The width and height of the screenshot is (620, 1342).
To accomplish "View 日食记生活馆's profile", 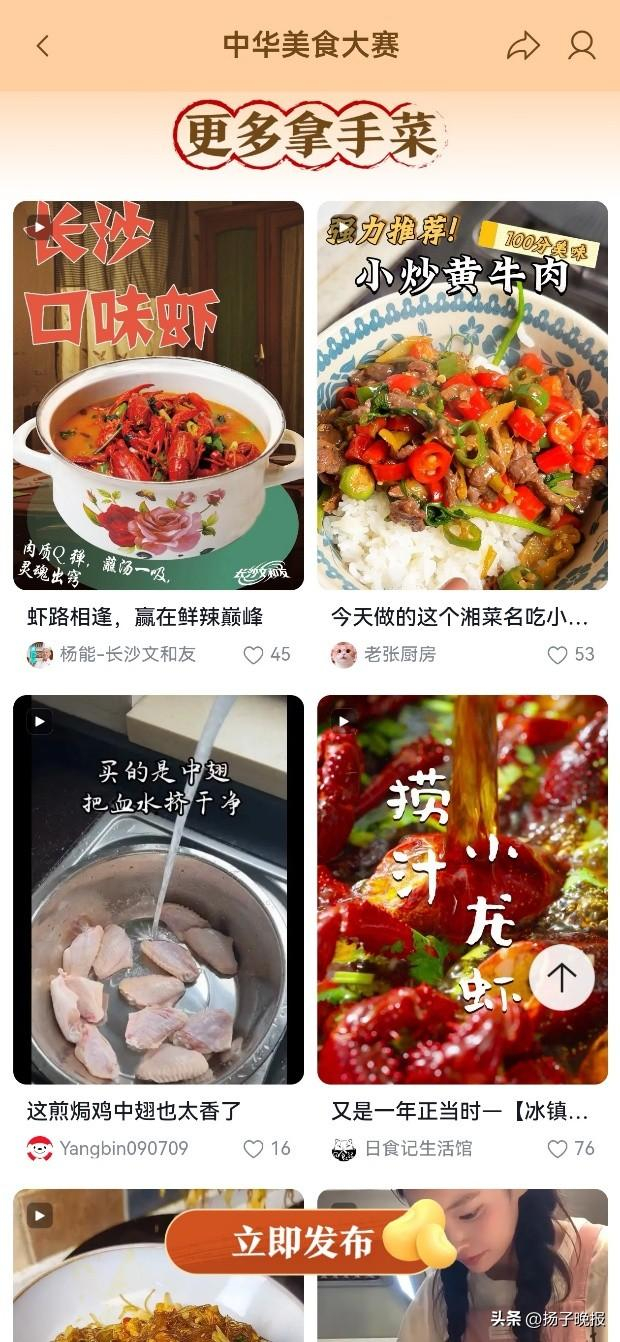I will pos(402,1149).
